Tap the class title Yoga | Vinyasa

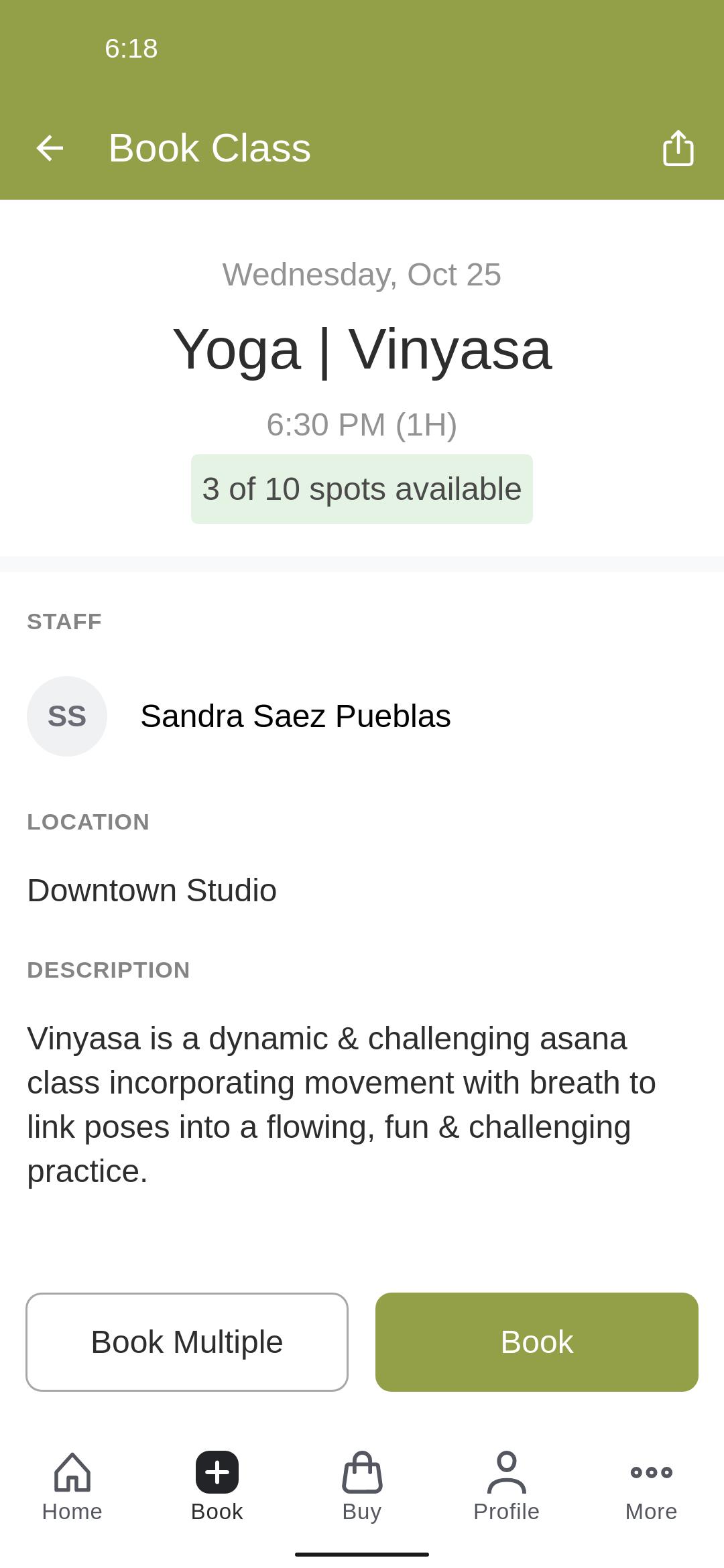361,350
